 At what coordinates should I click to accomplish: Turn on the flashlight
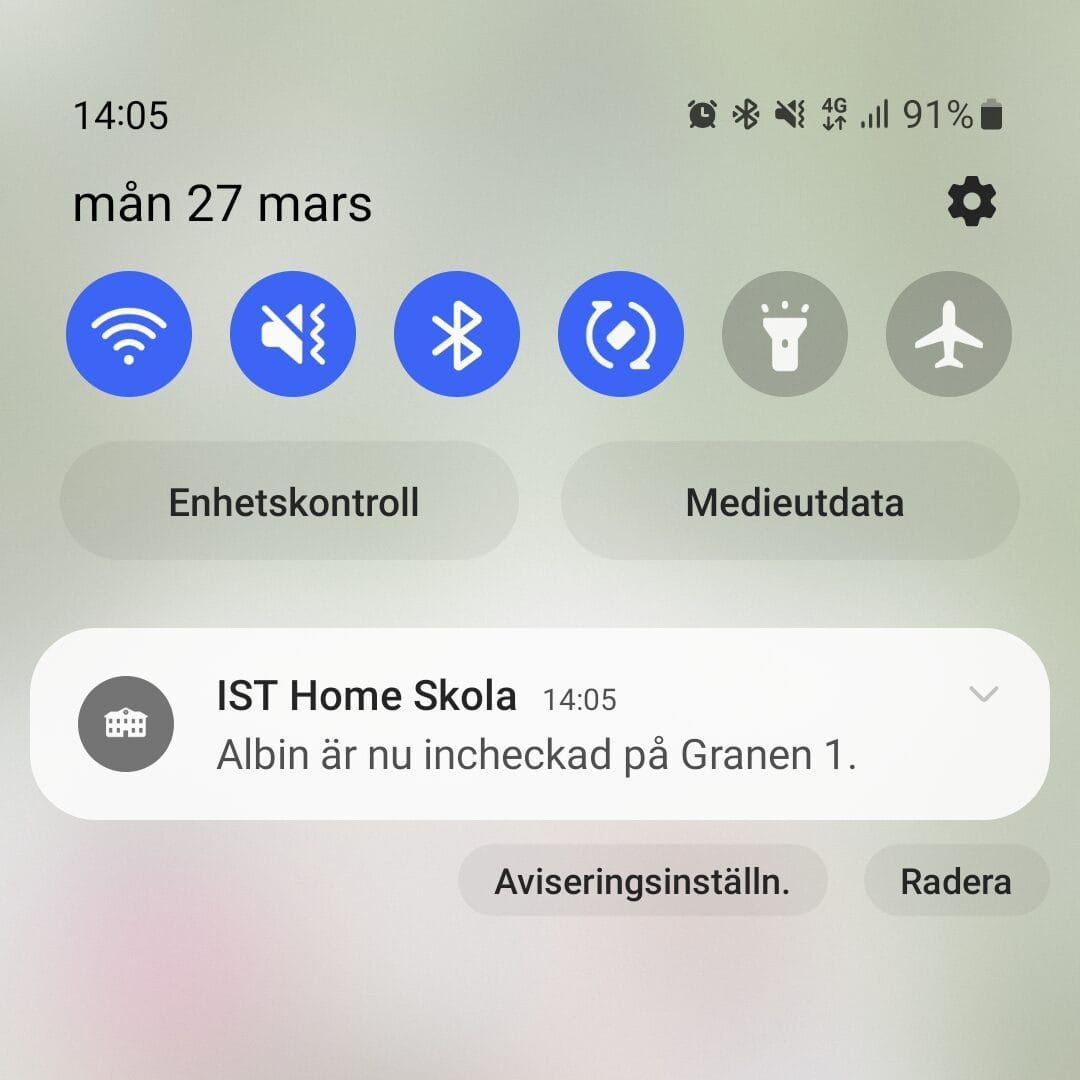pyautogui.click(x=785, y=334)
